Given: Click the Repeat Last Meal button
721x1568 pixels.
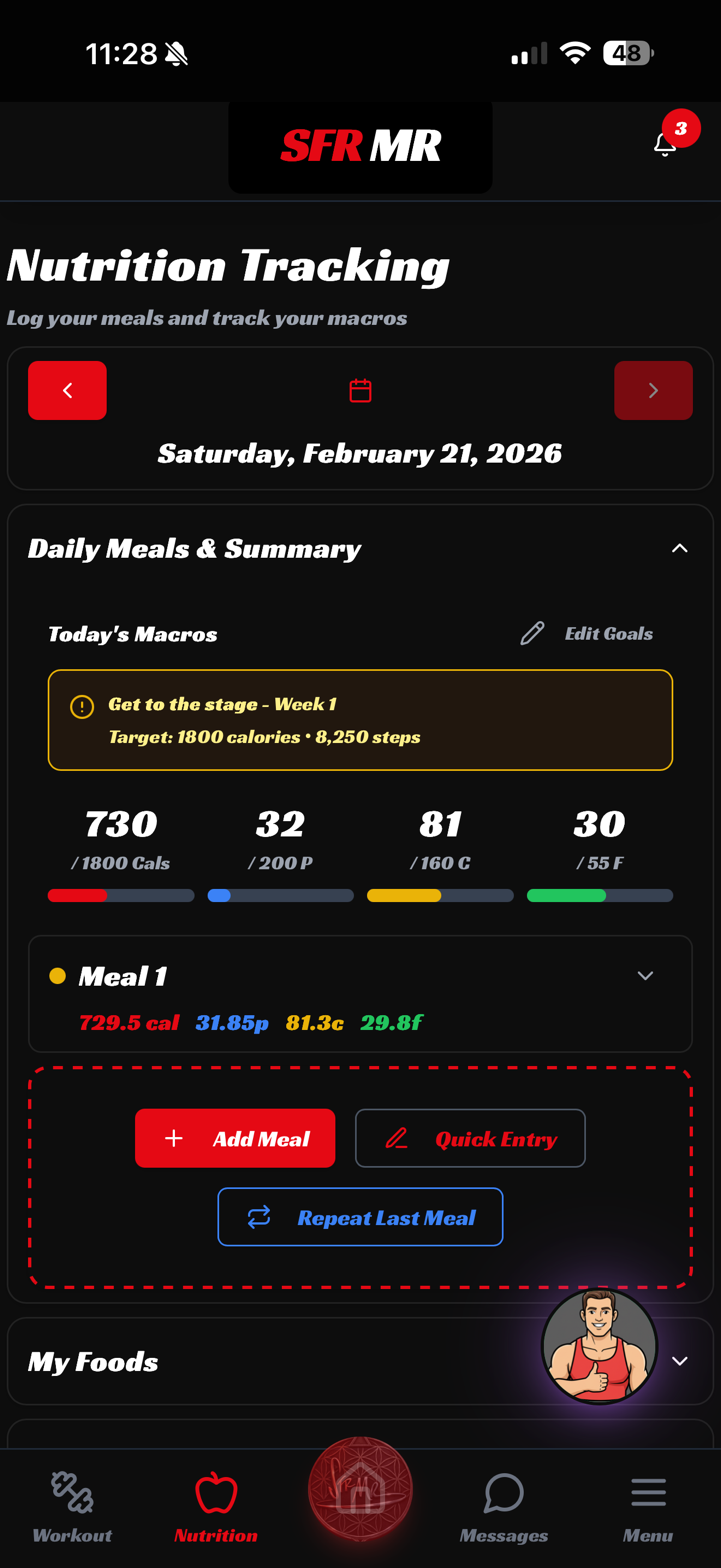Looking at the screenshot, I should click(x=360, y=1217).
